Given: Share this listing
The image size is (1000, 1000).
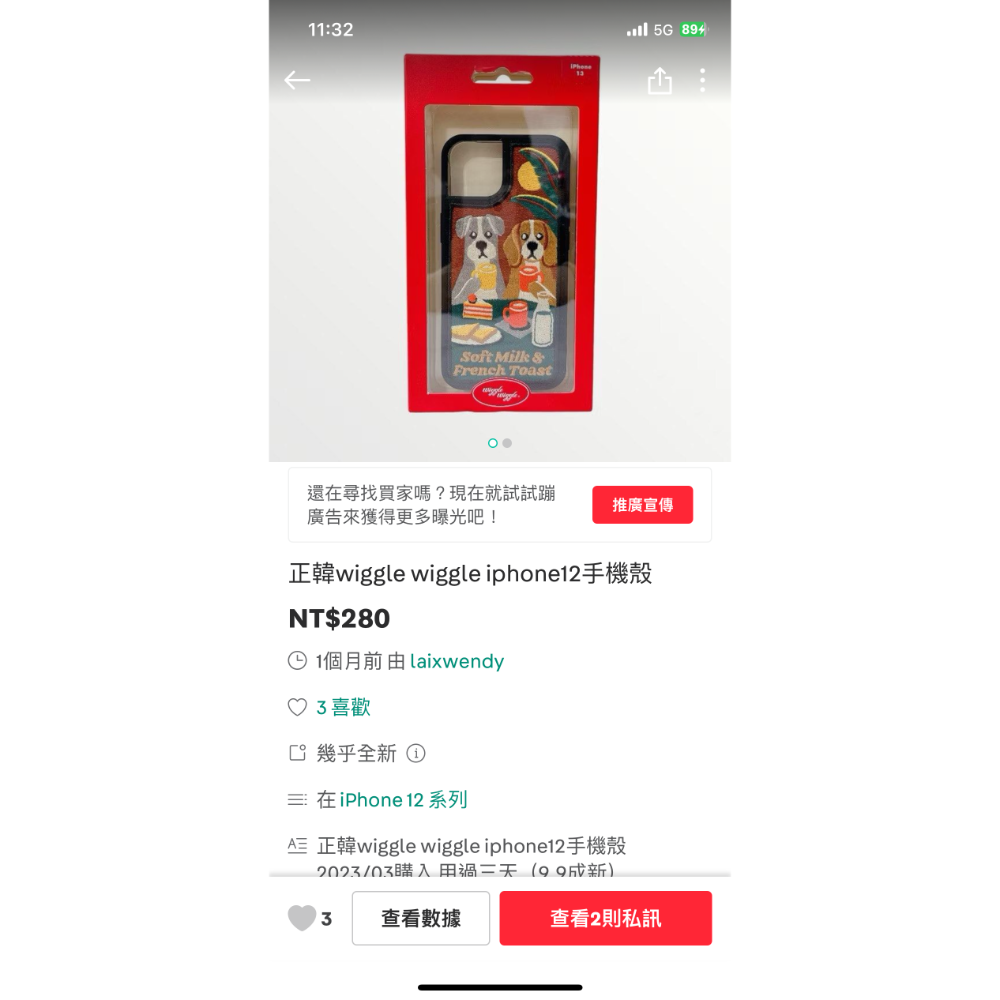Looking at the screenshot, I should point(660,81).
